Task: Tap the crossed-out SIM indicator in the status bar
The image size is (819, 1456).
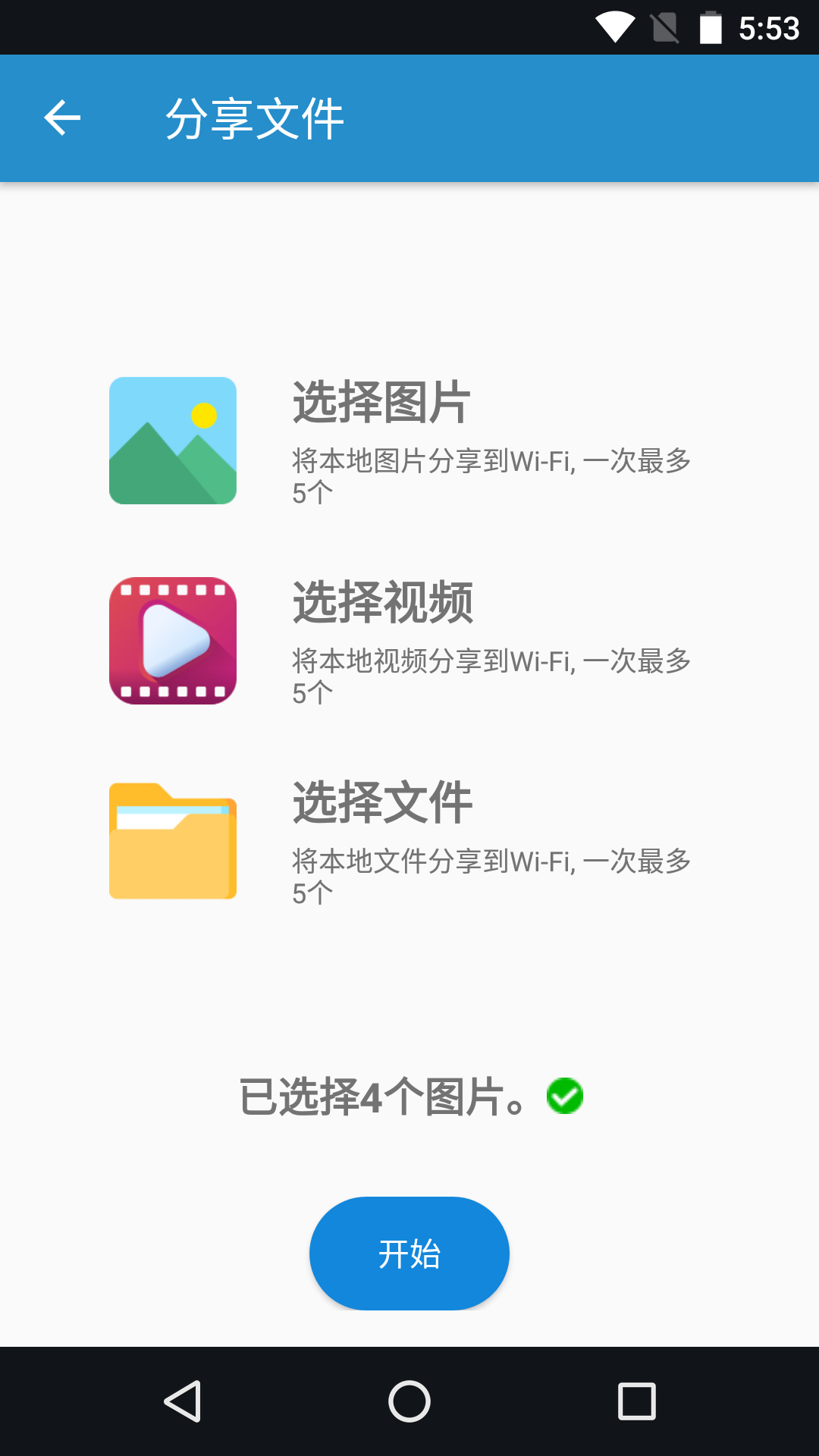Action: tap(665, 27)
